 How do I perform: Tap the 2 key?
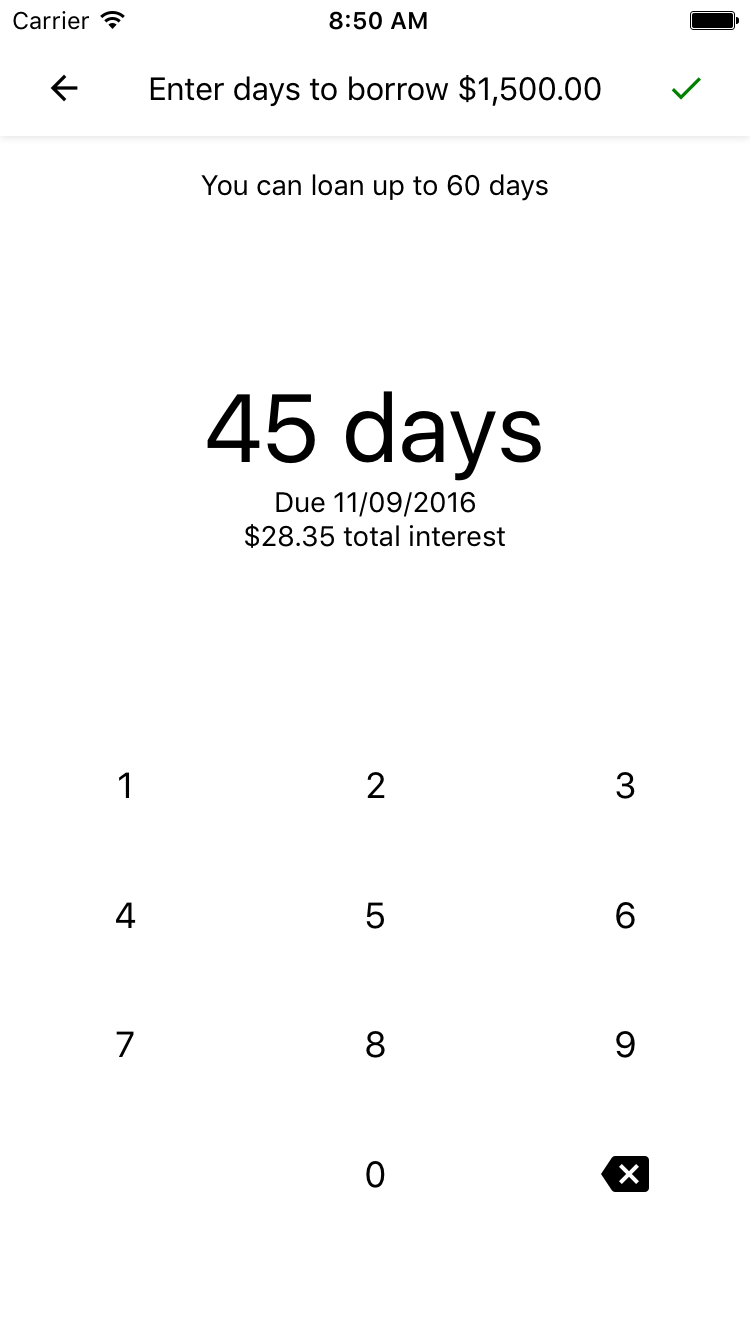tap(375, 786)
